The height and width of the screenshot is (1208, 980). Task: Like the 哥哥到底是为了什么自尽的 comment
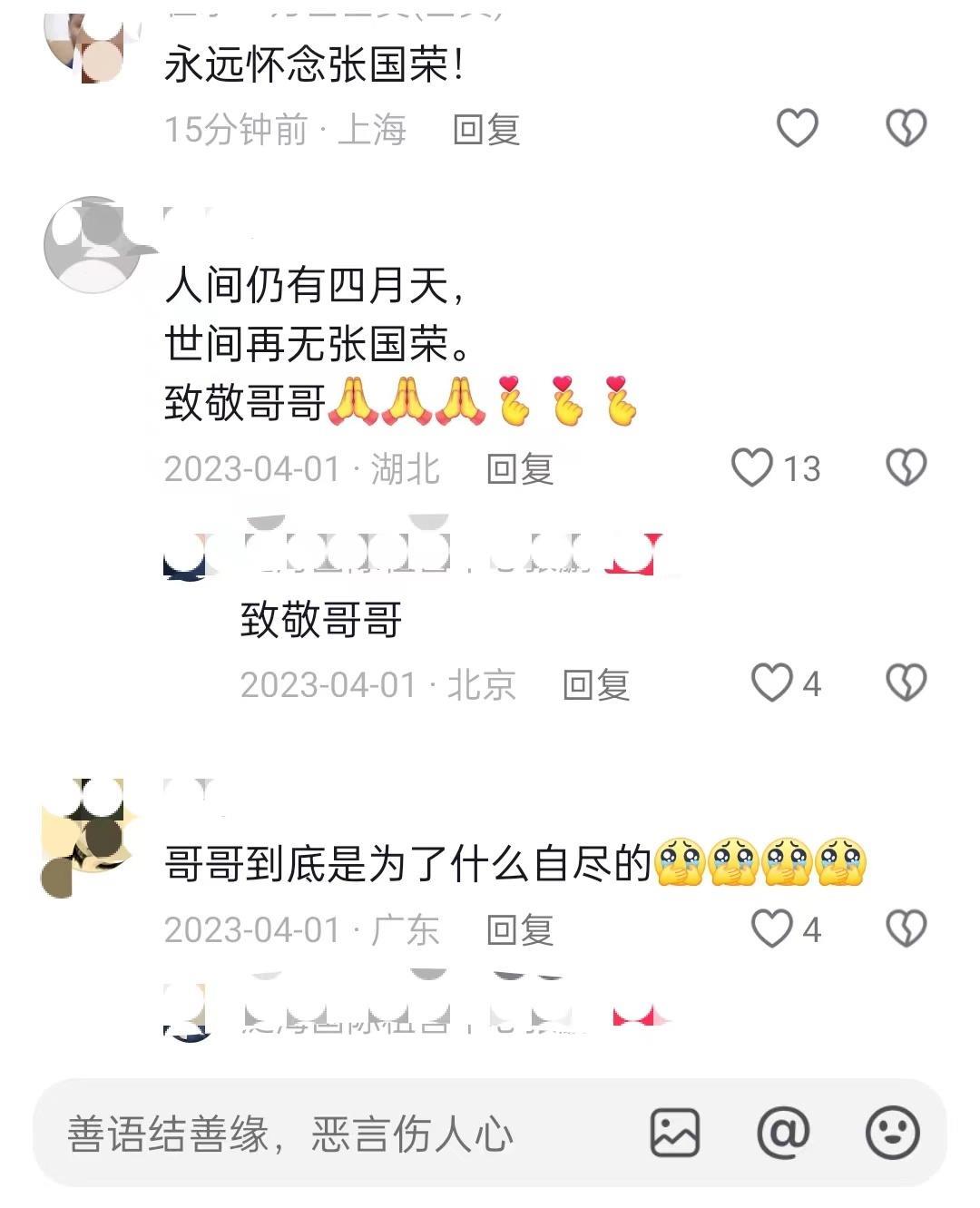coord(772,928)
